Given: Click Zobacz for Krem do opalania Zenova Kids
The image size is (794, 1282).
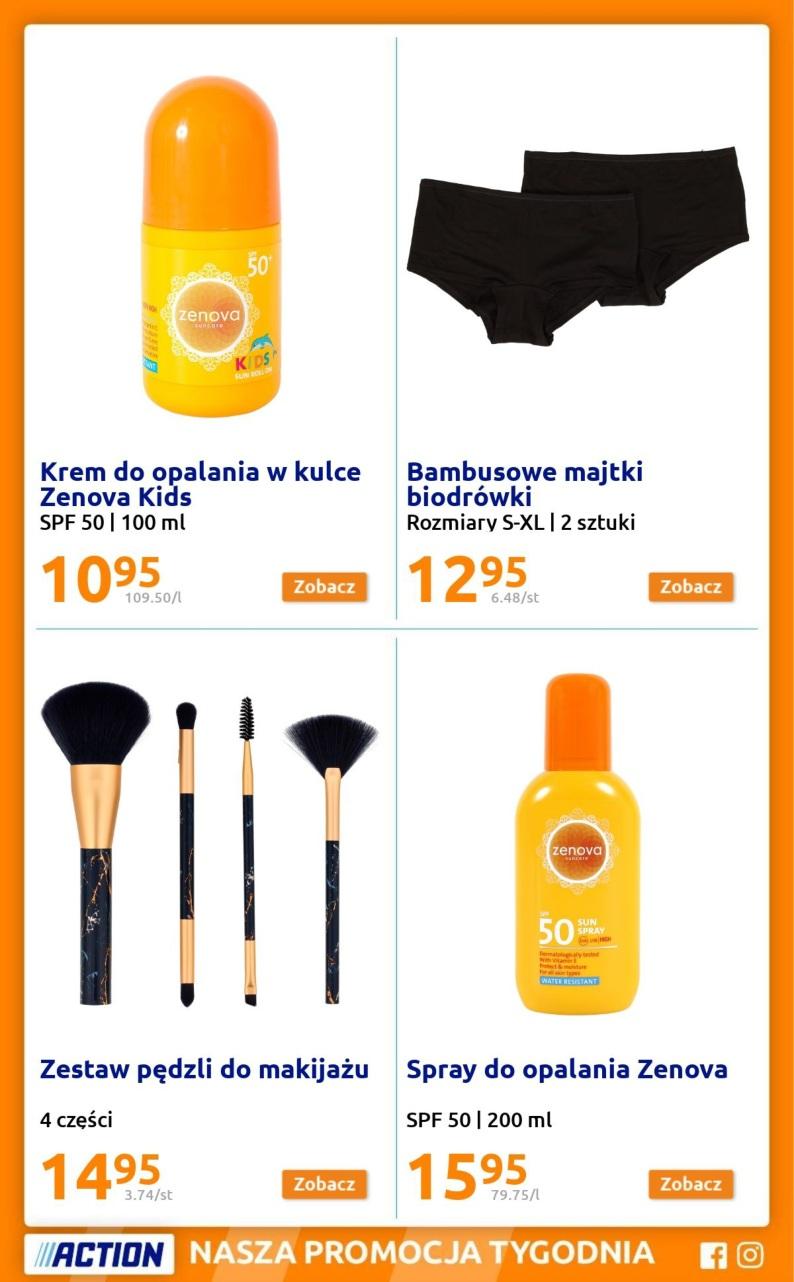Looking at the screenshot, I should coord(323,587).
